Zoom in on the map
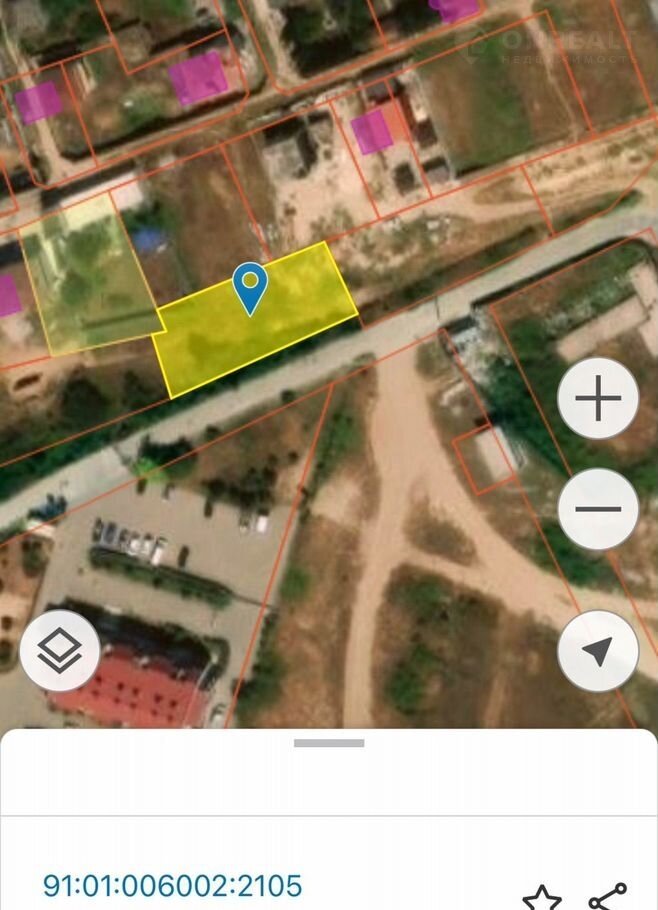 tap(598, 399)
